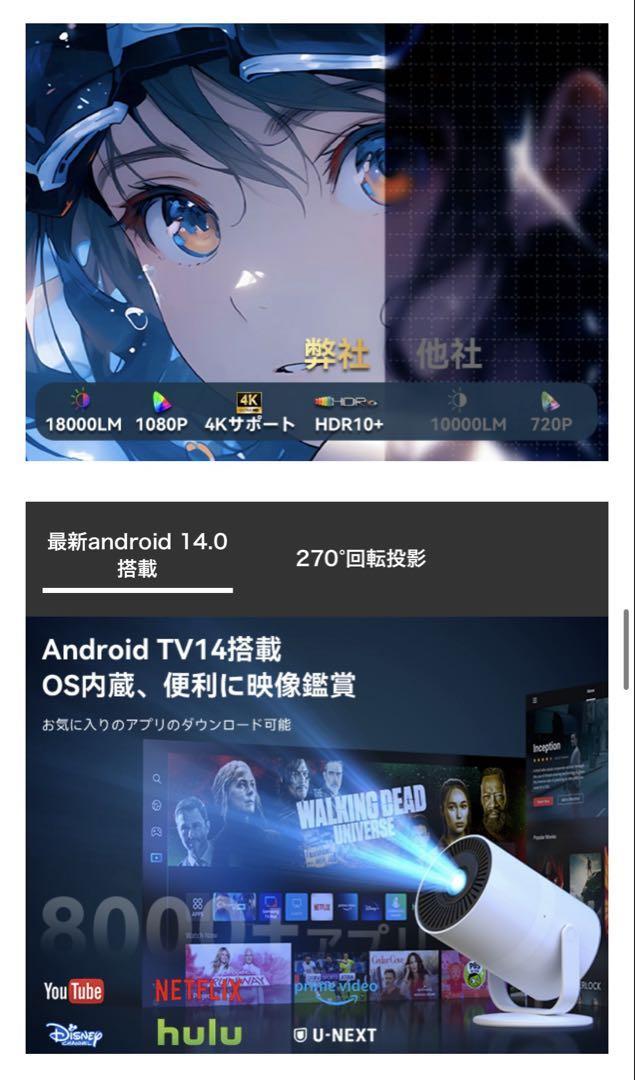Screen dimensions: 635x1080
Task: Select the 最新android 14.0 搭載 tab
Action: (x=137, y=555)
